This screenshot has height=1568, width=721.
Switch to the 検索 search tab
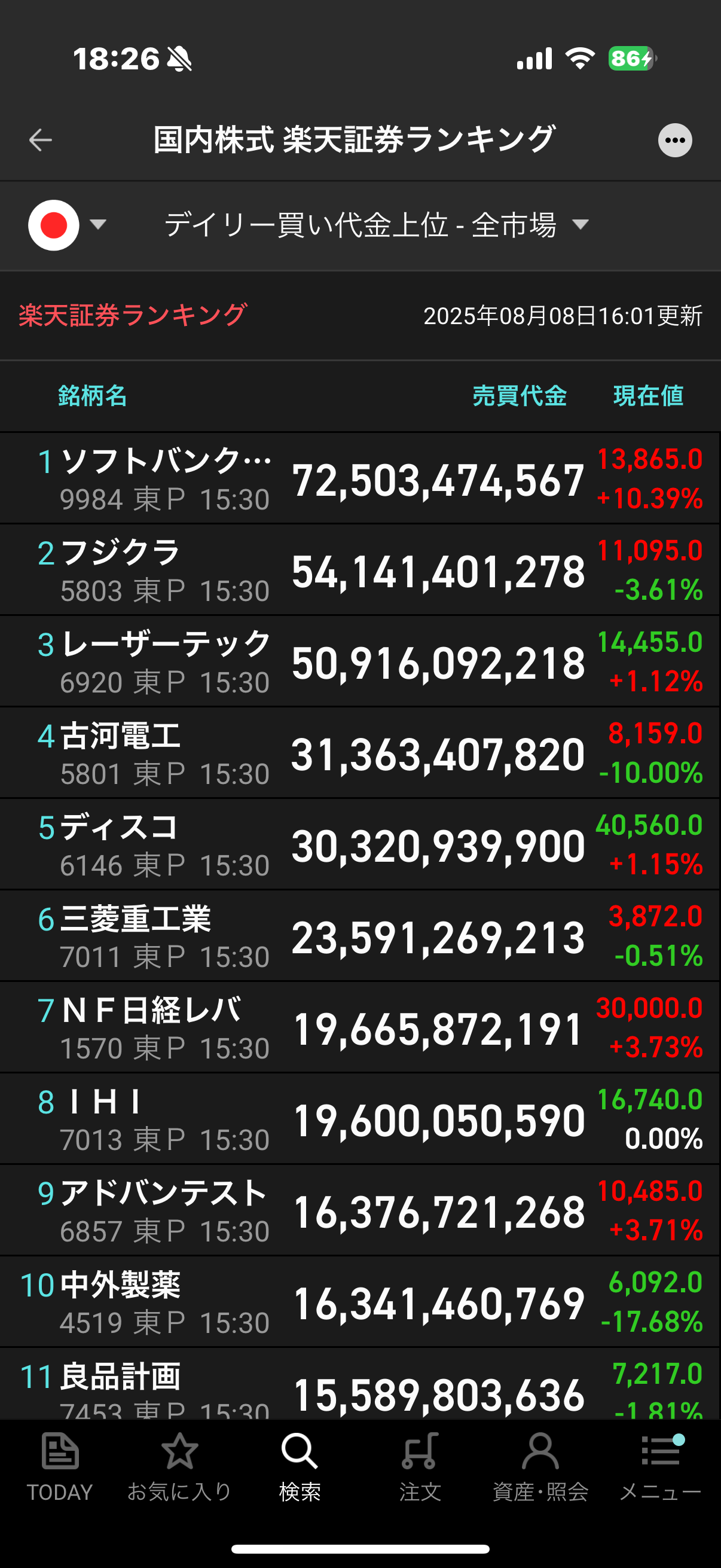300,1468
